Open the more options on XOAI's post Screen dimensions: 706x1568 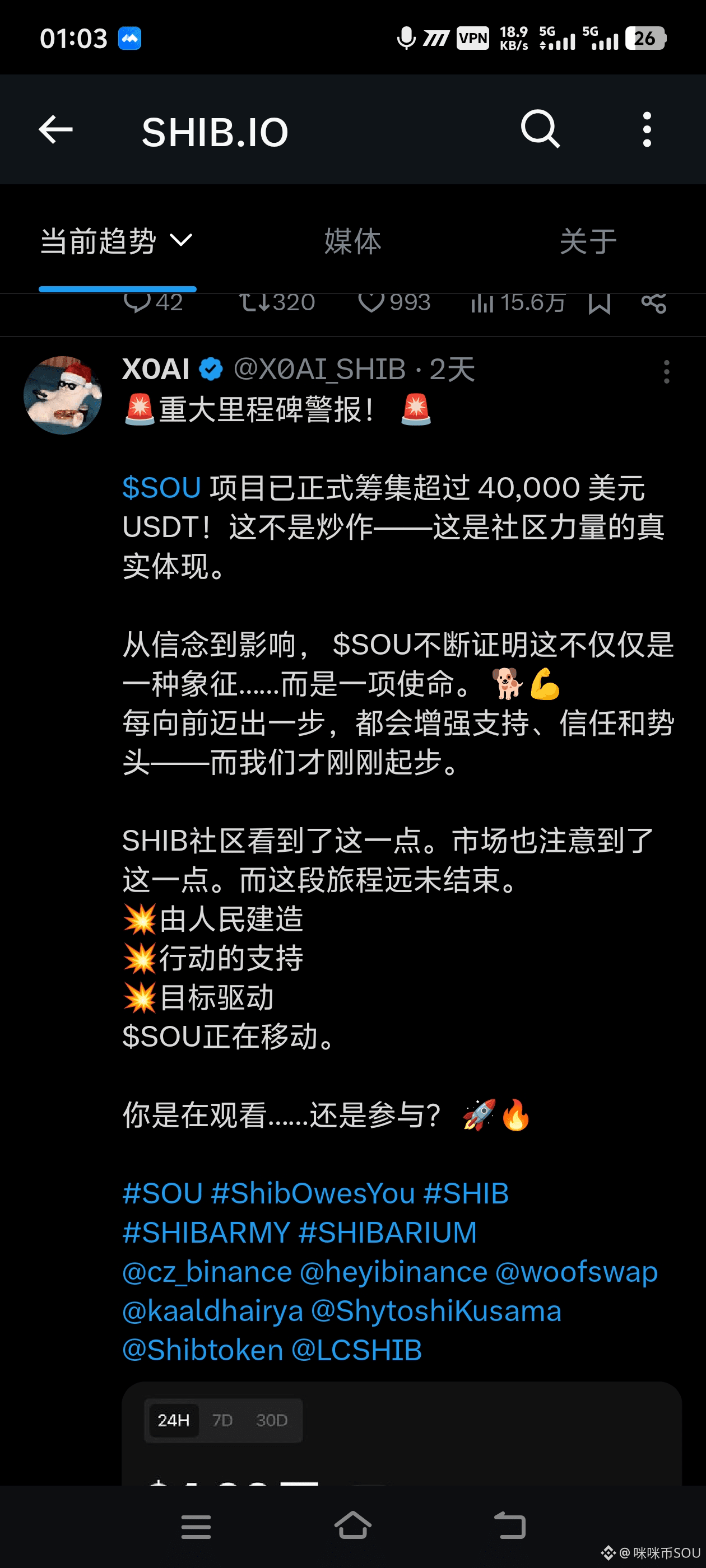(x=666, y=371)
